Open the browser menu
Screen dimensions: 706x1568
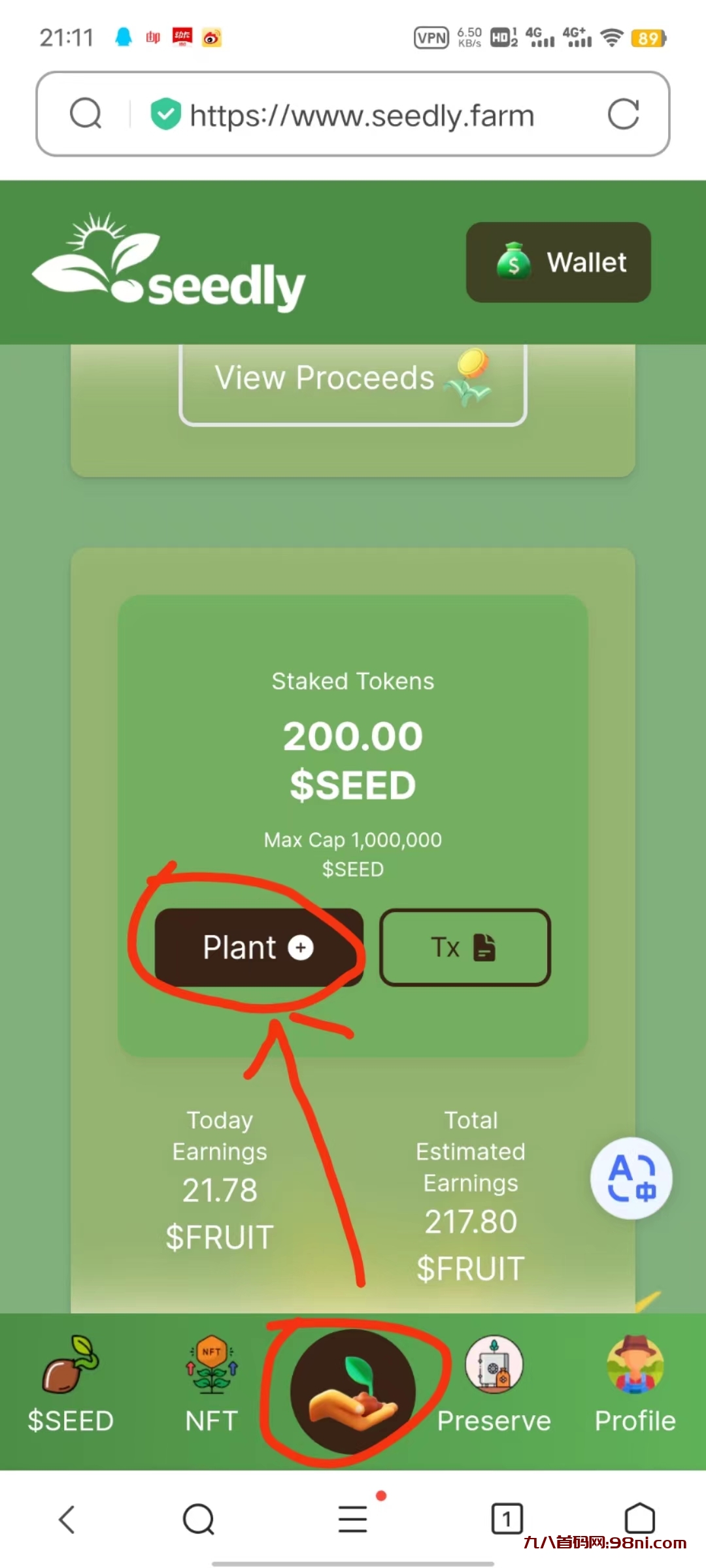click(353, 1519)
